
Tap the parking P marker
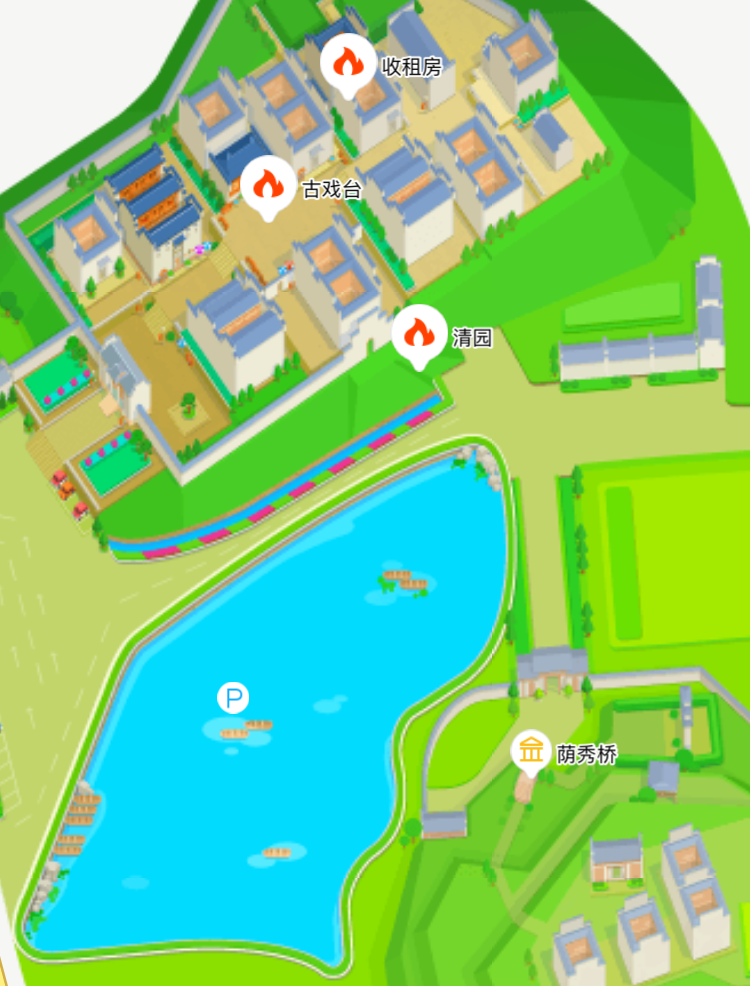tap(233, 697)
